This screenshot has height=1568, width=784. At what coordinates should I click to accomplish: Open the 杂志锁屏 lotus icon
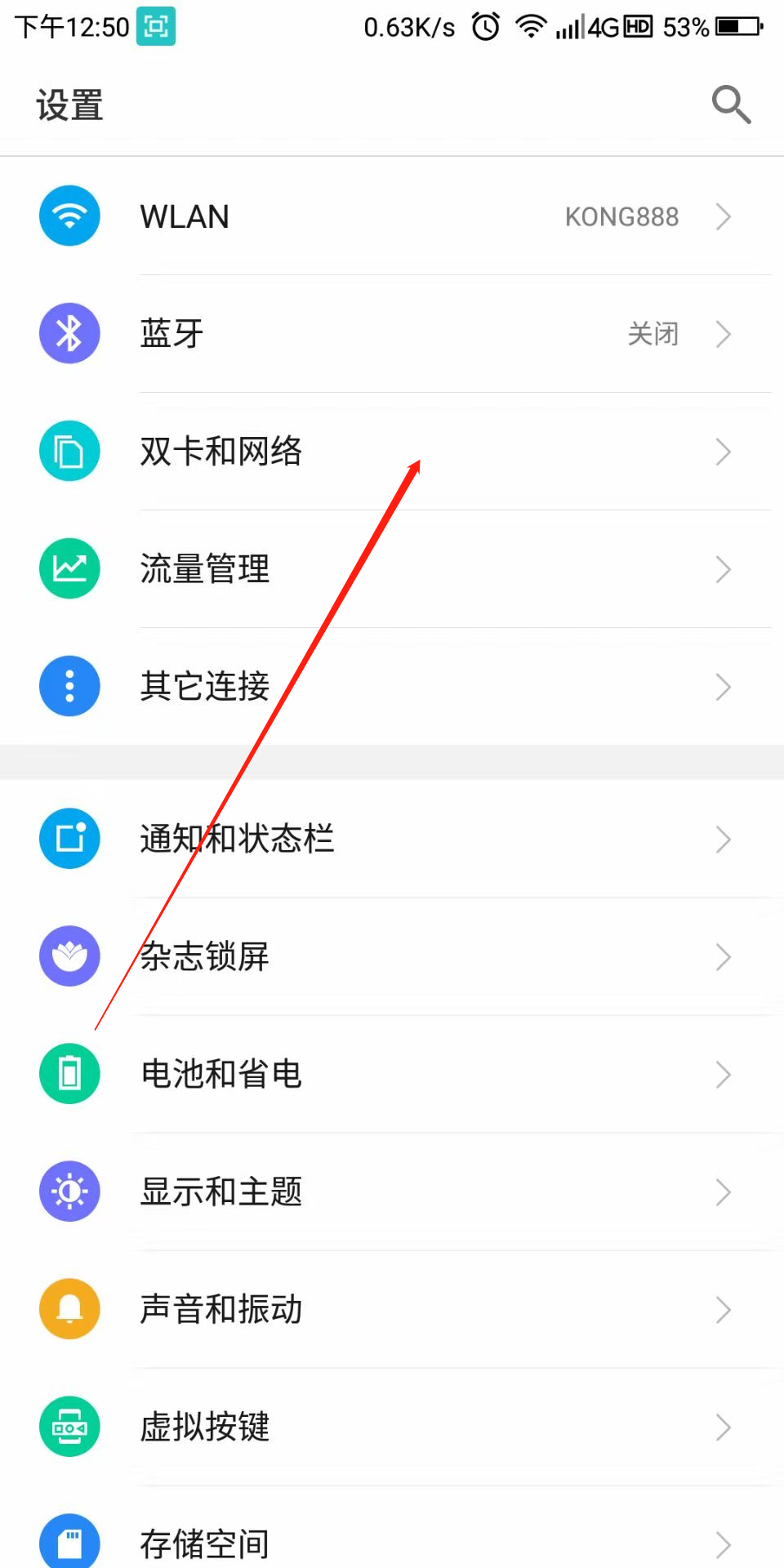69,955
